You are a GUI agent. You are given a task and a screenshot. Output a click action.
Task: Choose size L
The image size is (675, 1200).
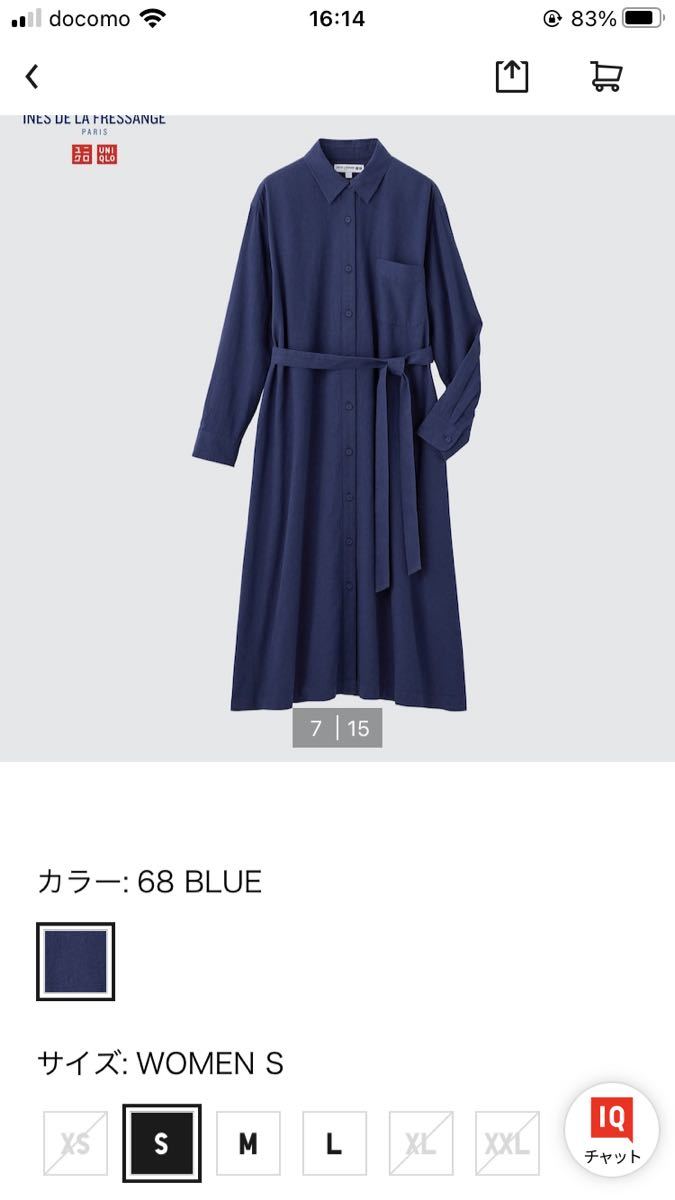click(334, 1143)
